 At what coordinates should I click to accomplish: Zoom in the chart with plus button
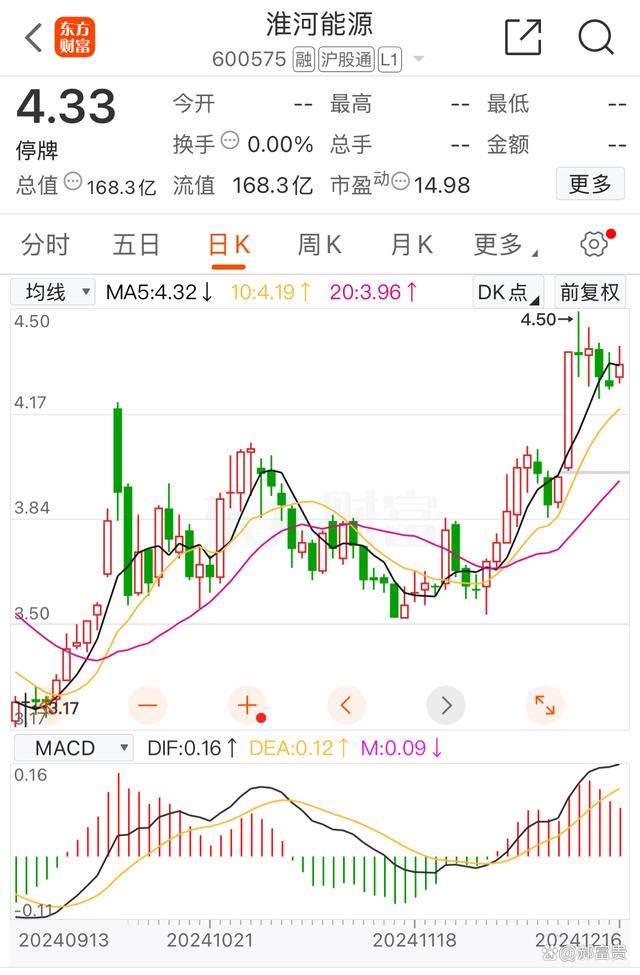tap(247, 705)
